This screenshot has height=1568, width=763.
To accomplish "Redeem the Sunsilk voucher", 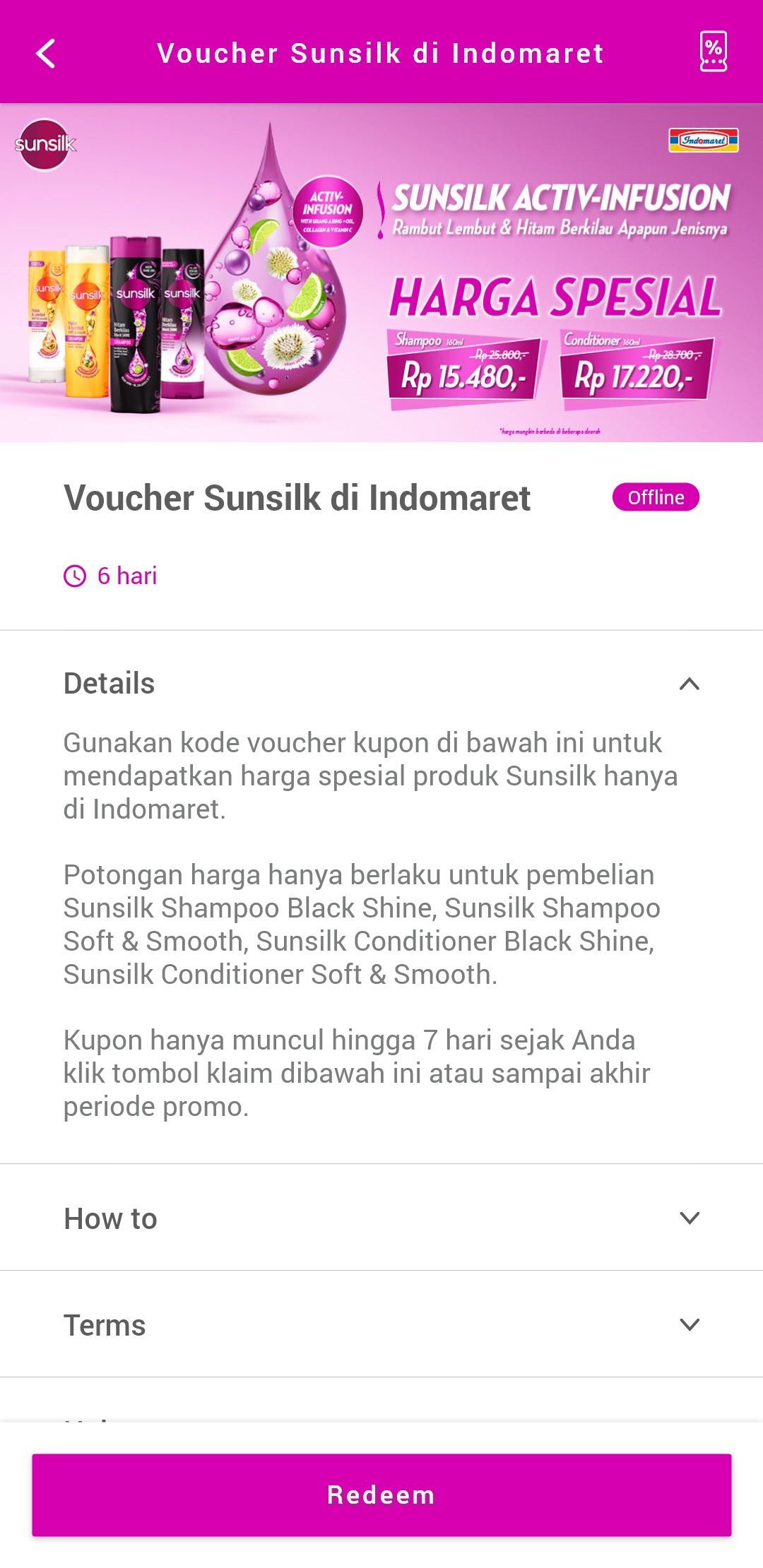I will (x=381, y=1495).
